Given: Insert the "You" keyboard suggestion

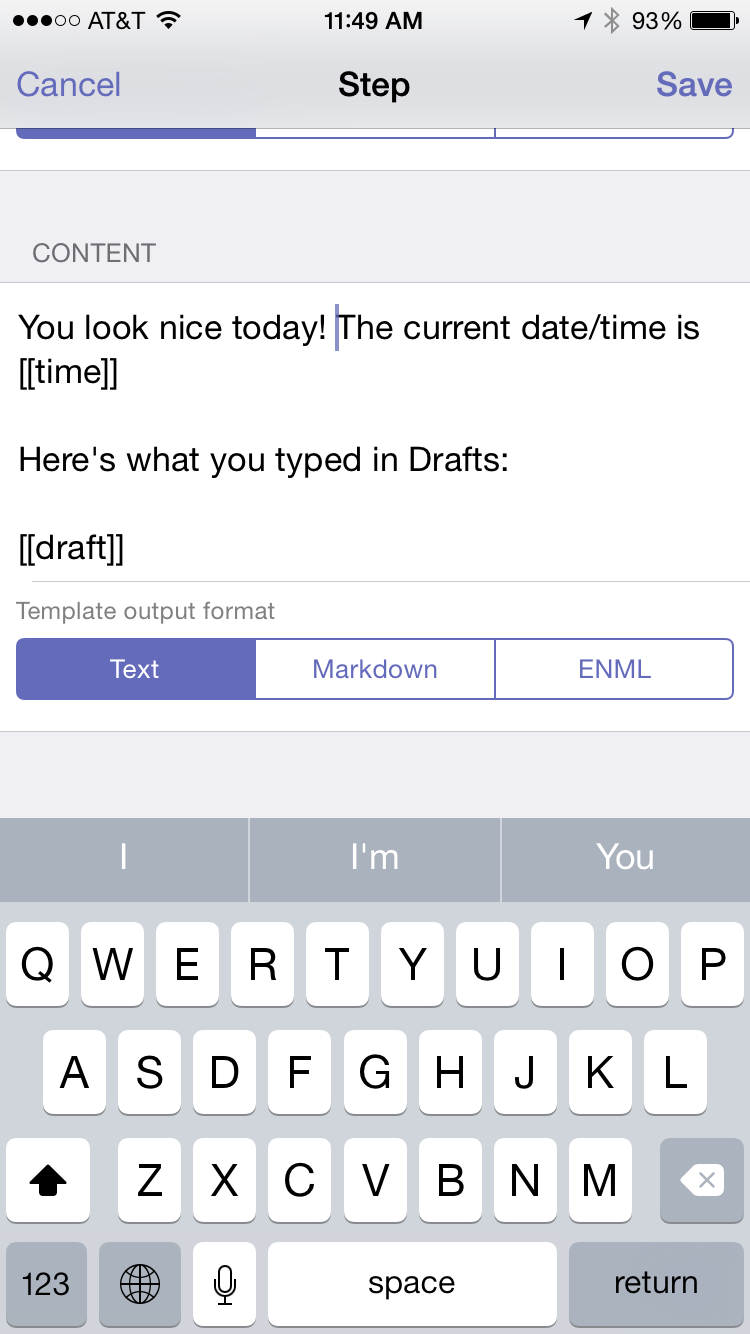Looking at the screenshot, I should 626,858.
